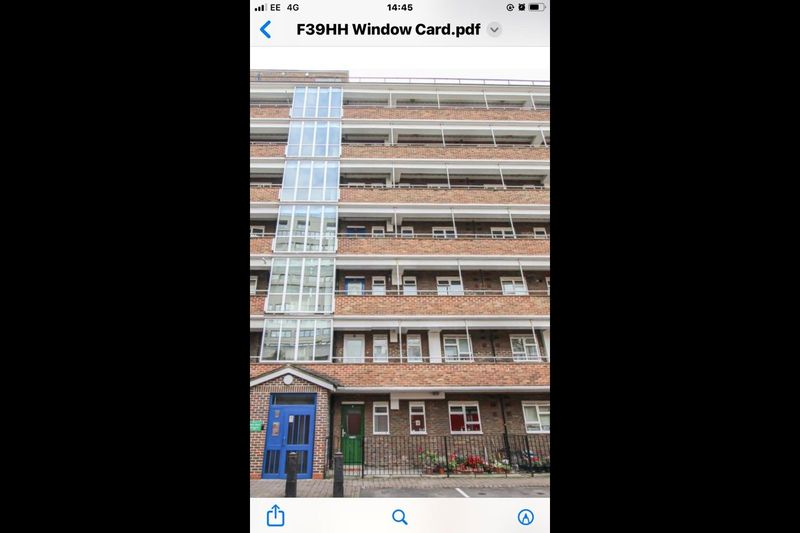Screen dimensions: 800x533
Task: Search within the PDF
Action: (x=400, y=517)
